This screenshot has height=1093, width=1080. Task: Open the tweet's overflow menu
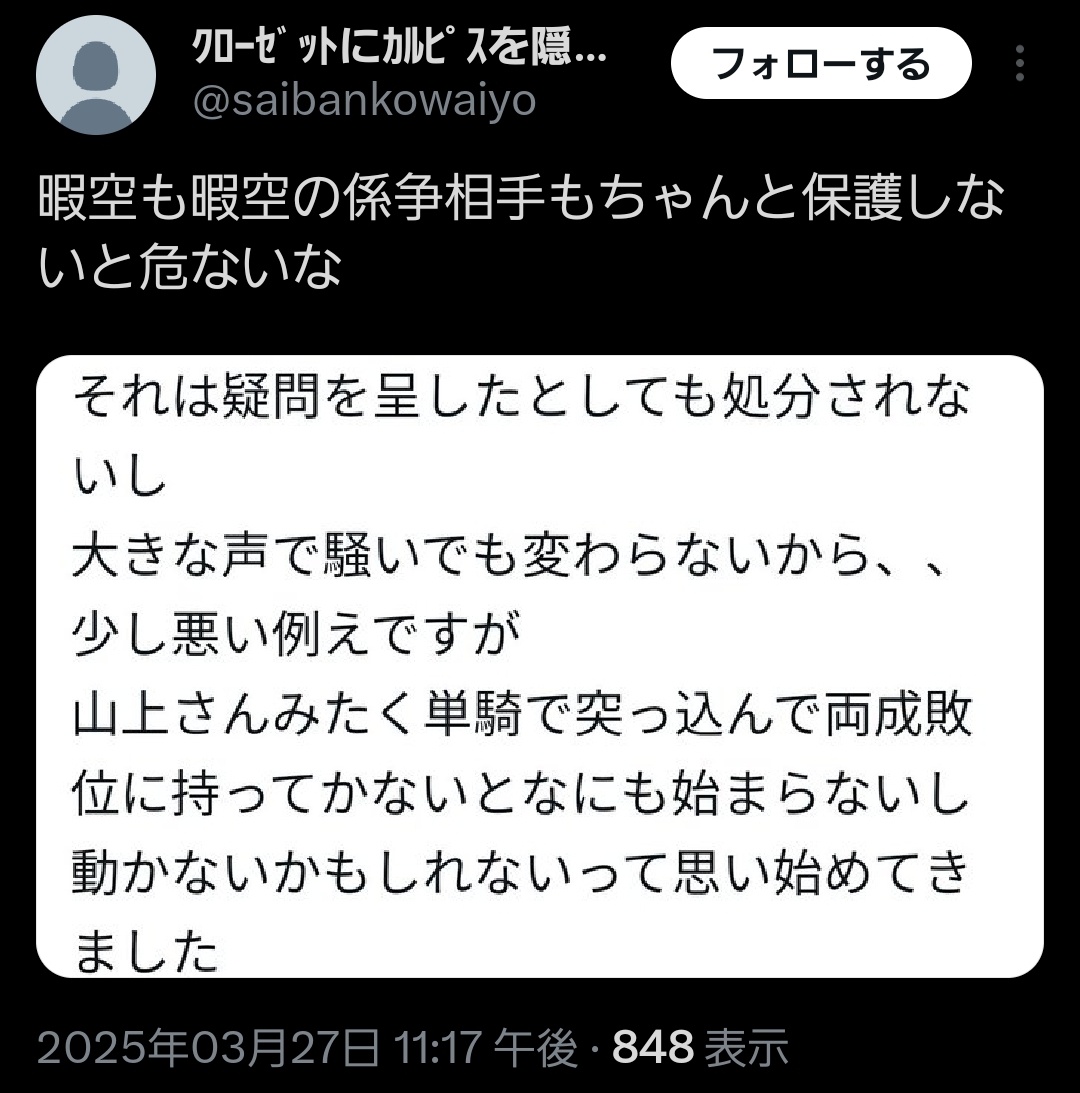pos(1020,64)
